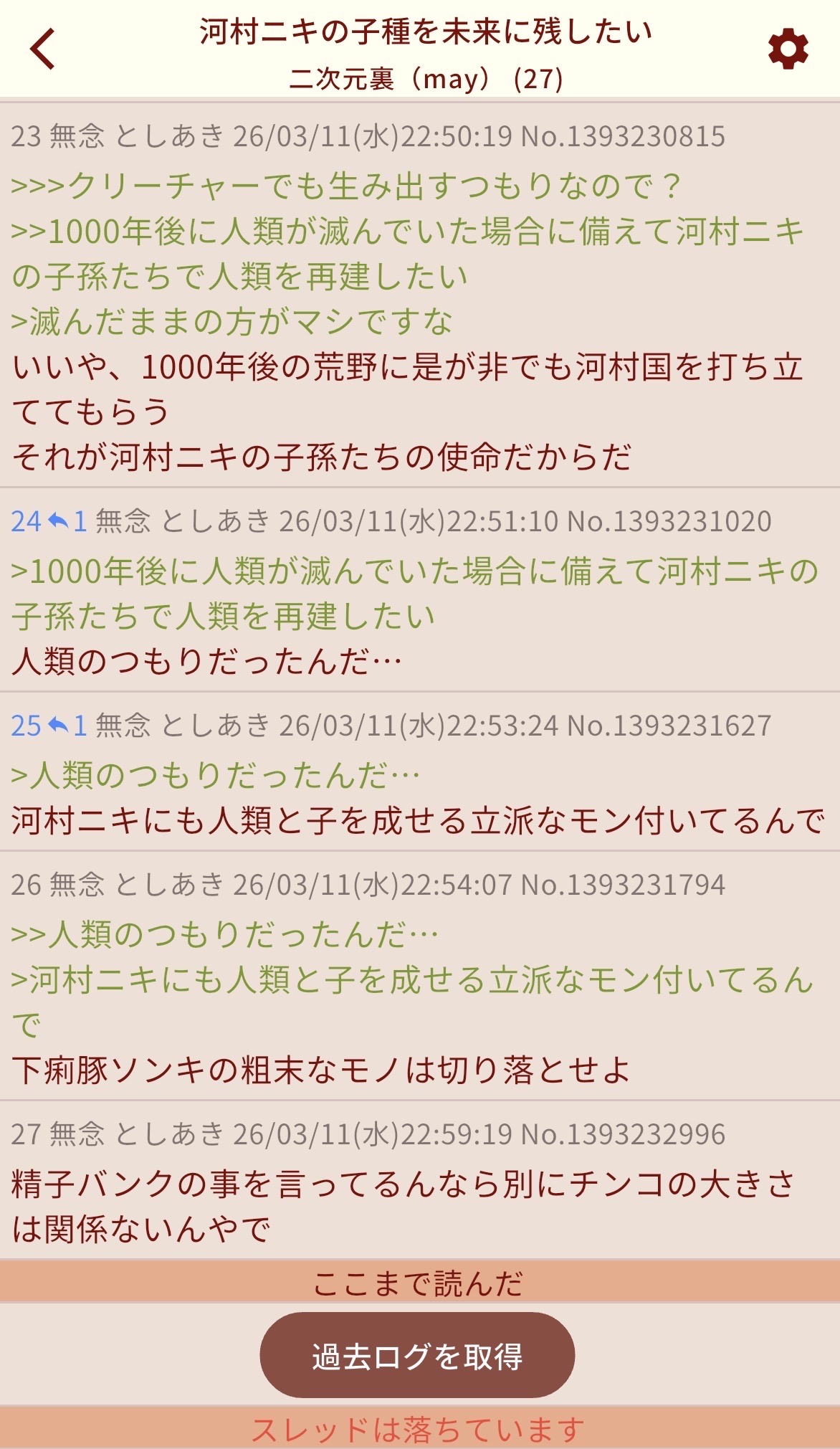View the reply to post 25

click(67, 726)
